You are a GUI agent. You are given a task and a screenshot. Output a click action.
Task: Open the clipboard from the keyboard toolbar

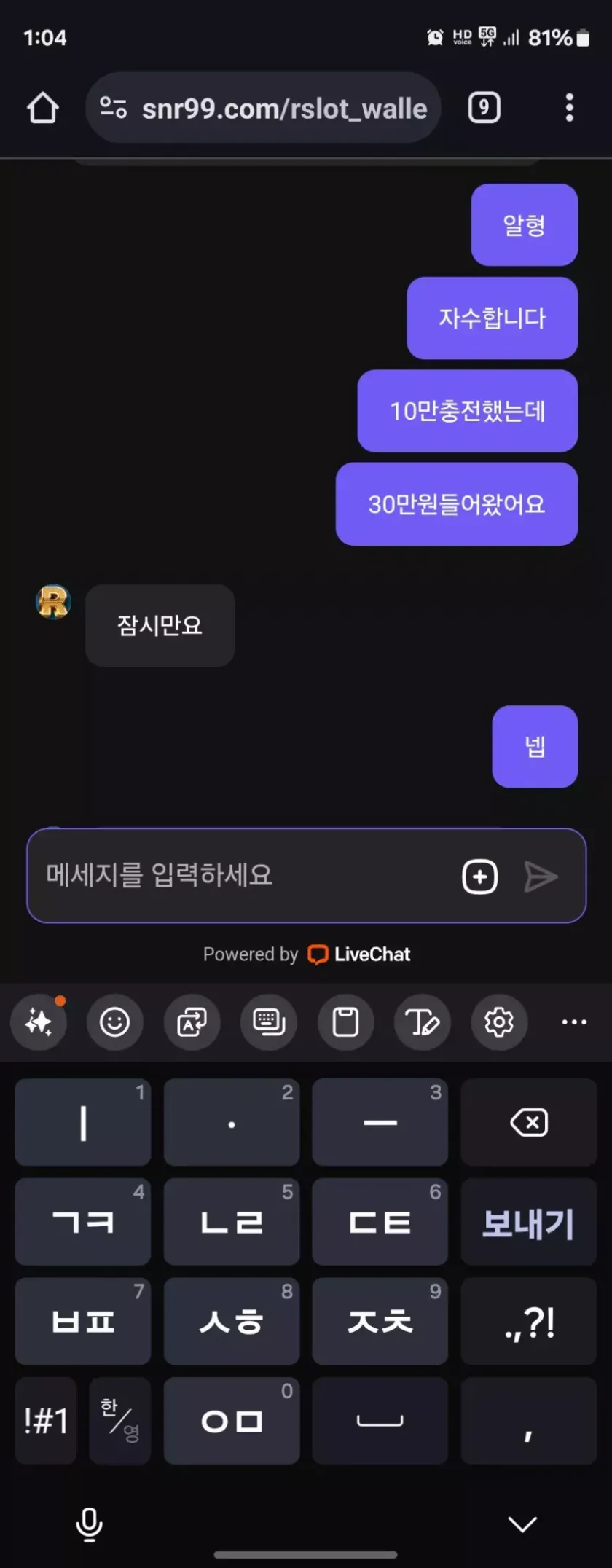click(x=345, y=1022)
